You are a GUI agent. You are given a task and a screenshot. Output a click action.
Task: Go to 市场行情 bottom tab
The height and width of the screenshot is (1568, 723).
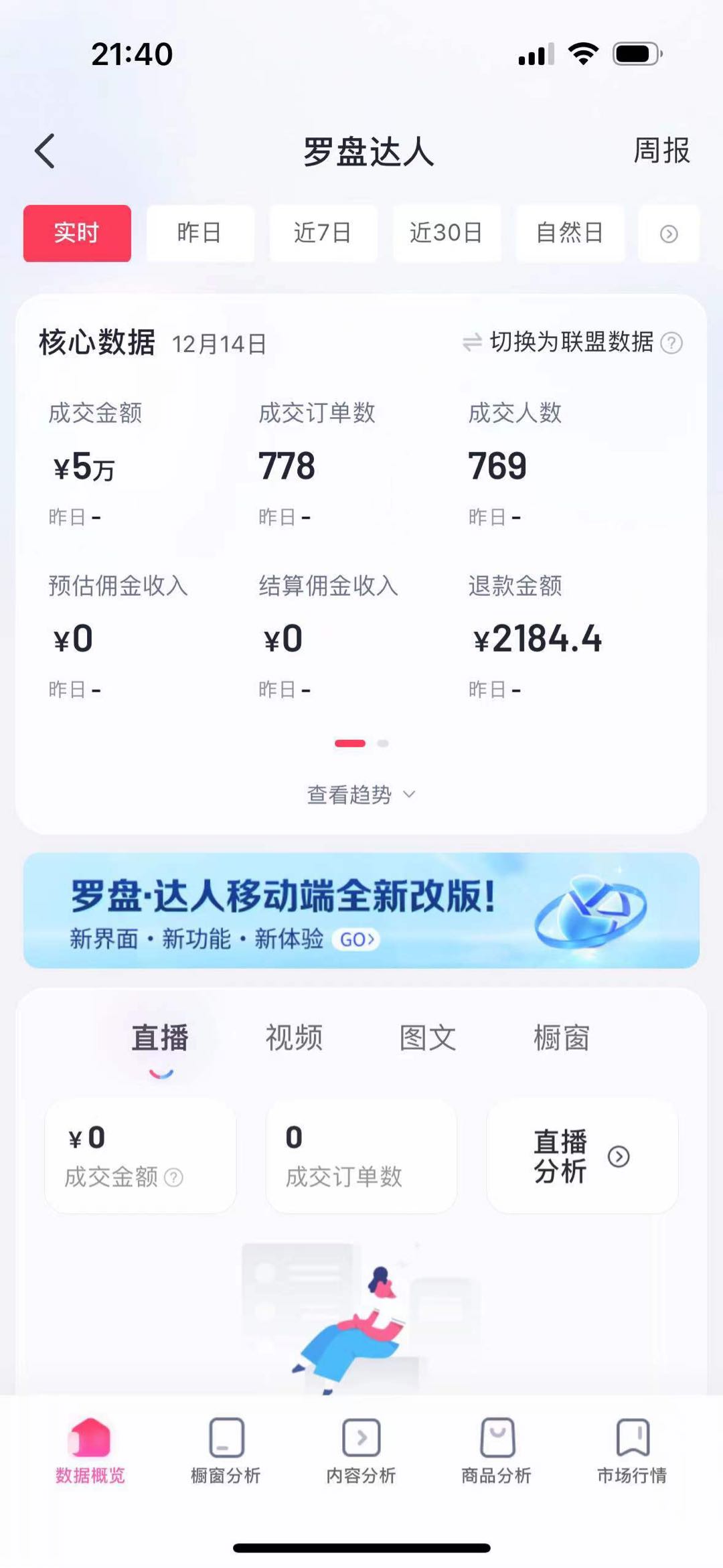(631, 1450)
